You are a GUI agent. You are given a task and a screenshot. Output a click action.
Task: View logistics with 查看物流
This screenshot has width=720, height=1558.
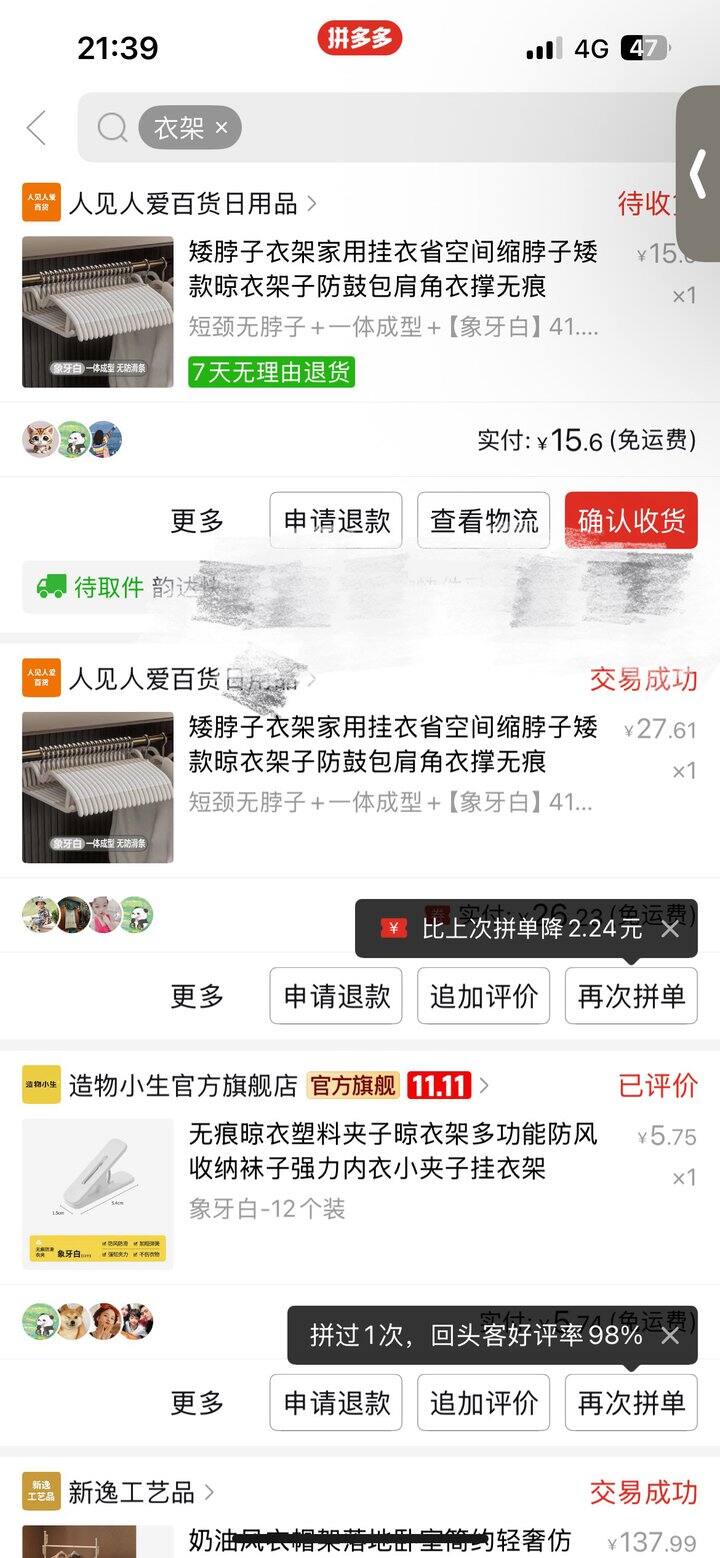(x=483, y=520)
